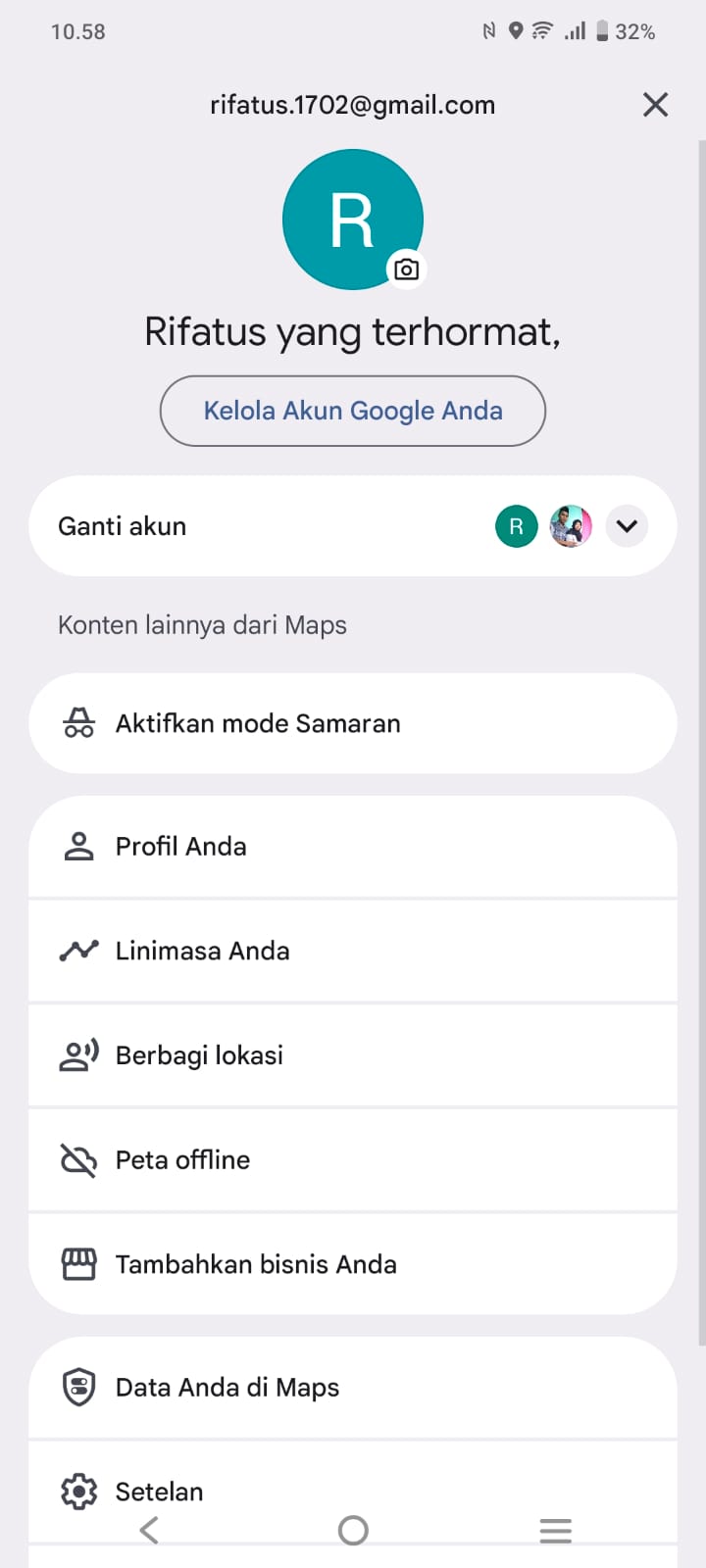The image size is (706, 1568).
Task: Open Data Anda di Maps
Action: click(x=353, y=1388)
